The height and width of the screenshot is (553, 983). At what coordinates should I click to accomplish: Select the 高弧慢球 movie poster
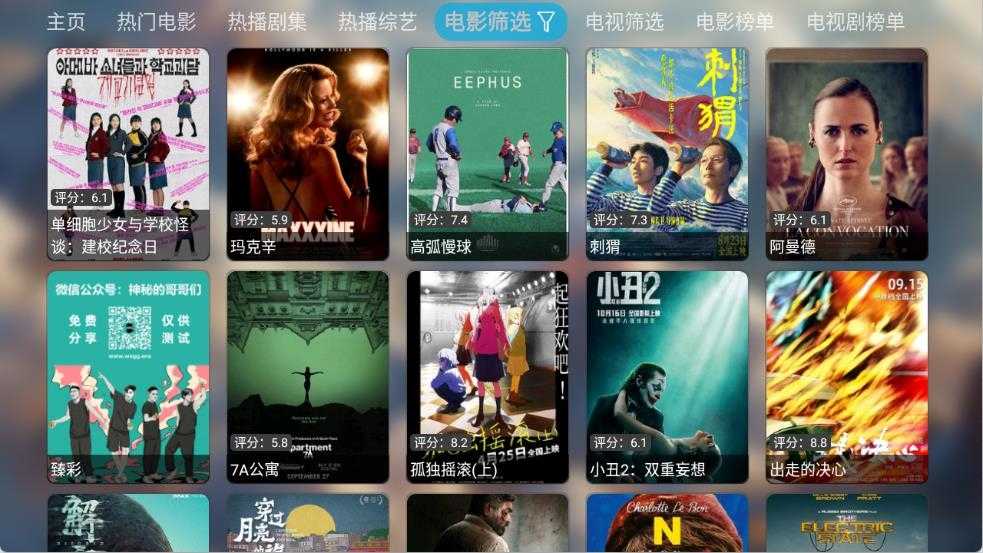tap(487, 154)
